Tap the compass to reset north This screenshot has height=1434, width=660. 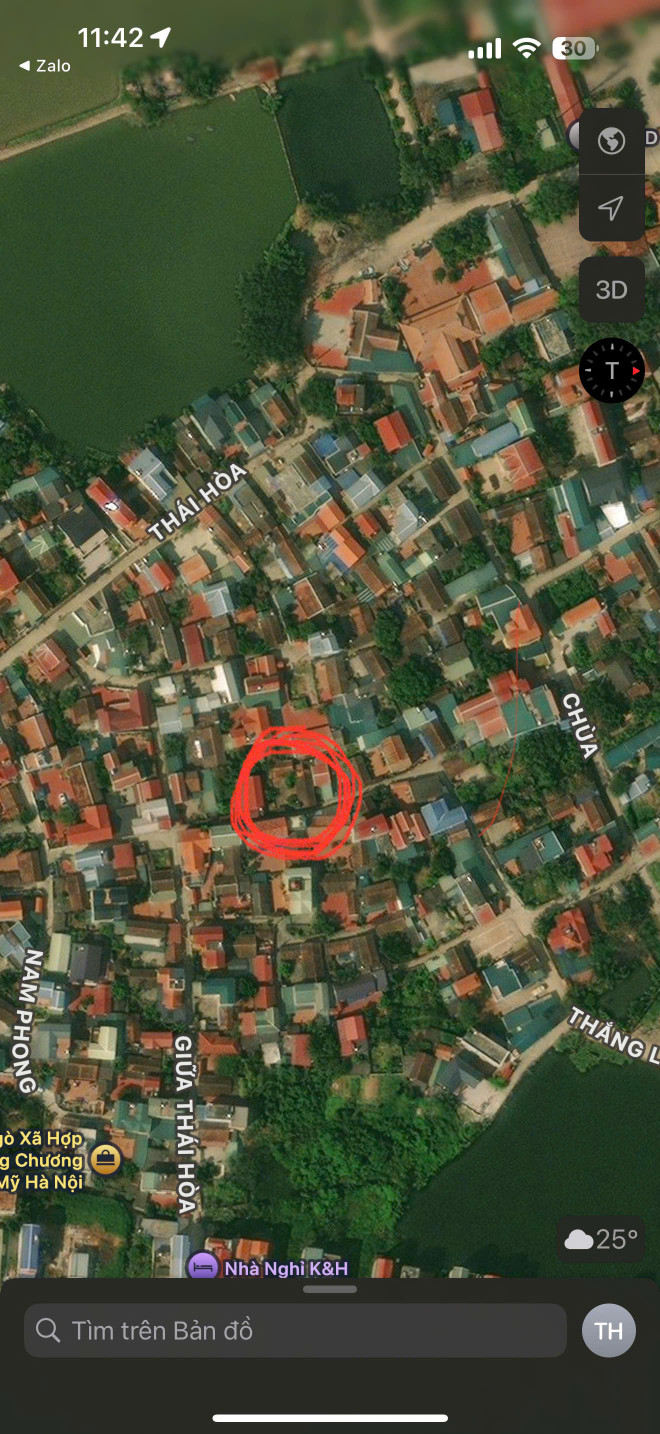[612, 371]
